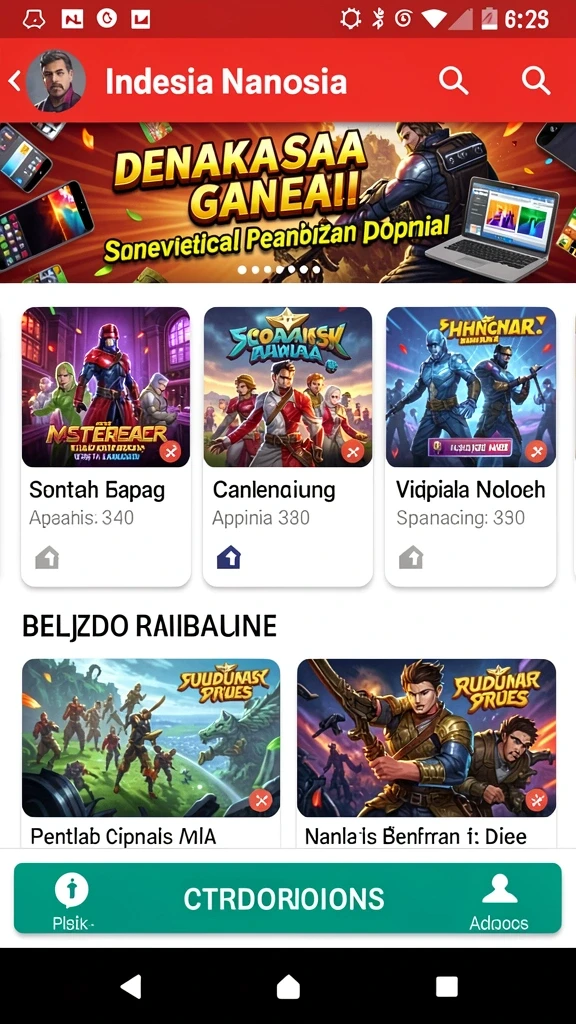Go to the system home screen

pos(288,986)
